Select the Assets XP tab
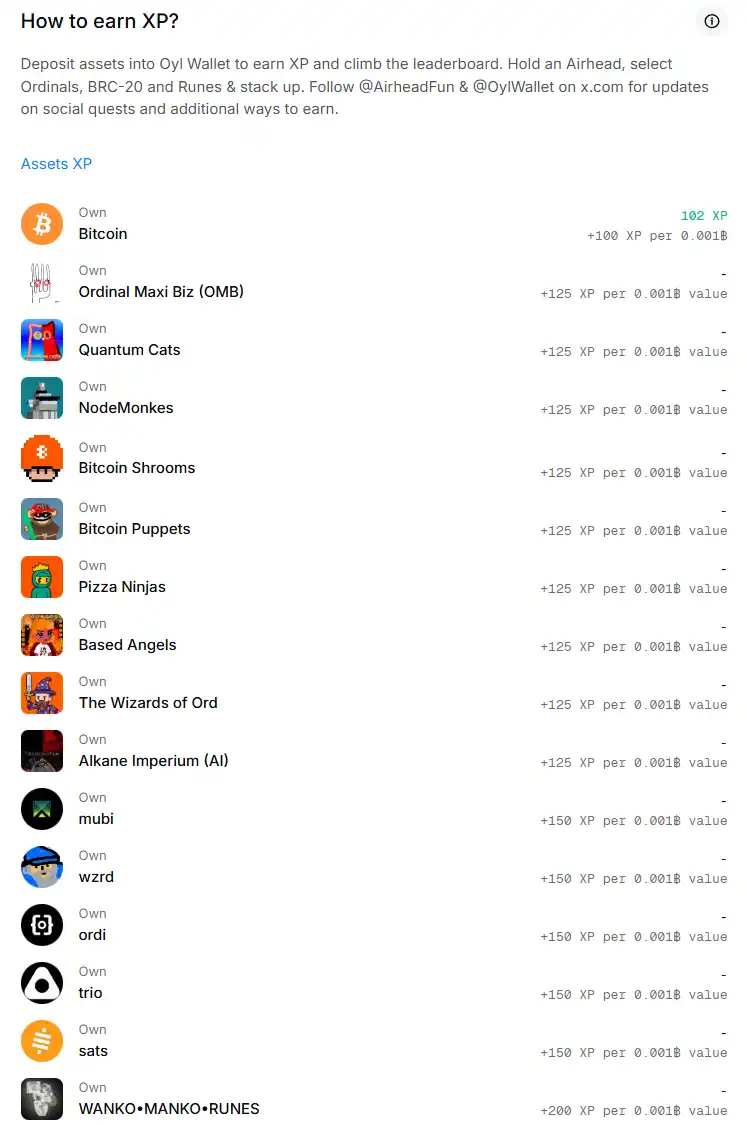The image size is (747, 1125). (x=56, y=164)
